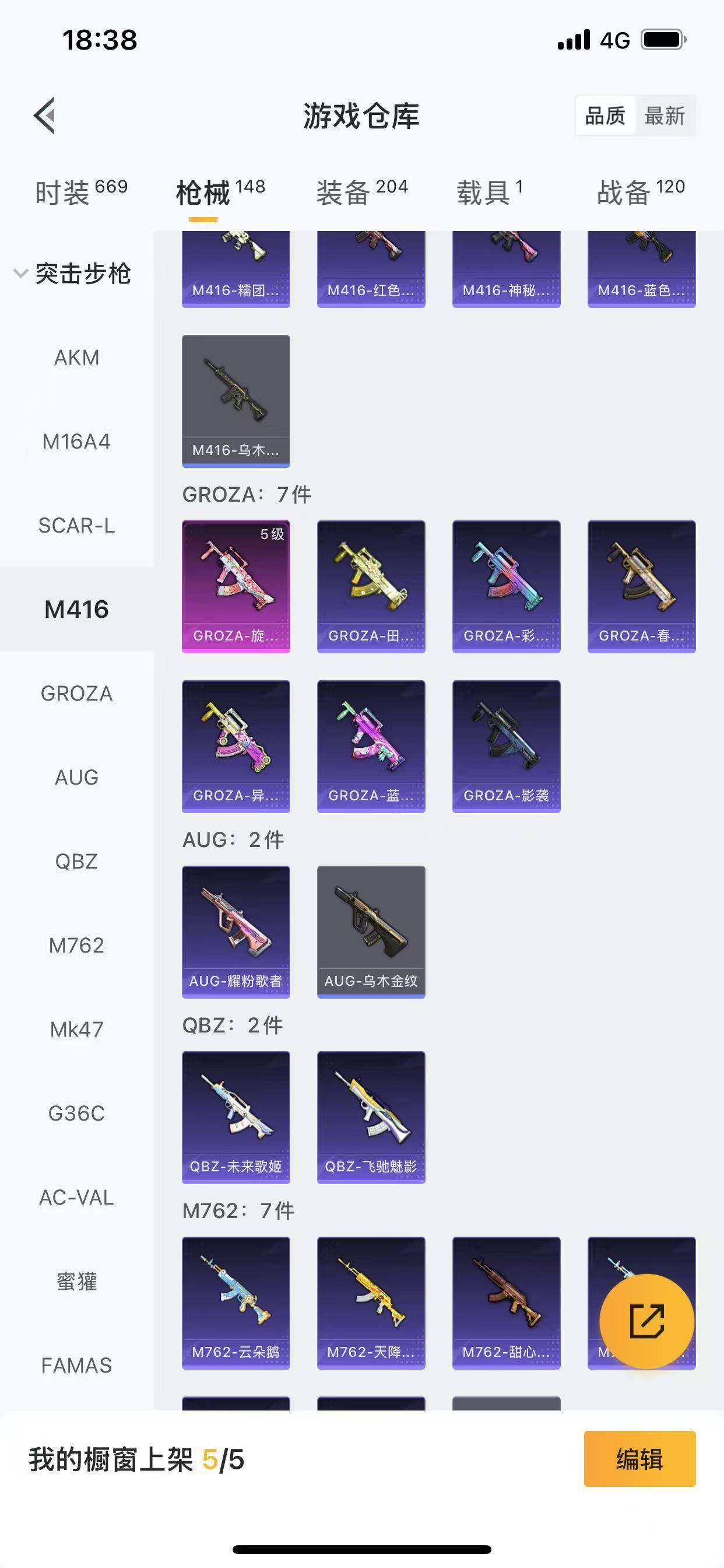This screenshot has height=1568, width=724.
Task: Open the AUG-耀粉歌者 skin
Action: coord(236,932)
